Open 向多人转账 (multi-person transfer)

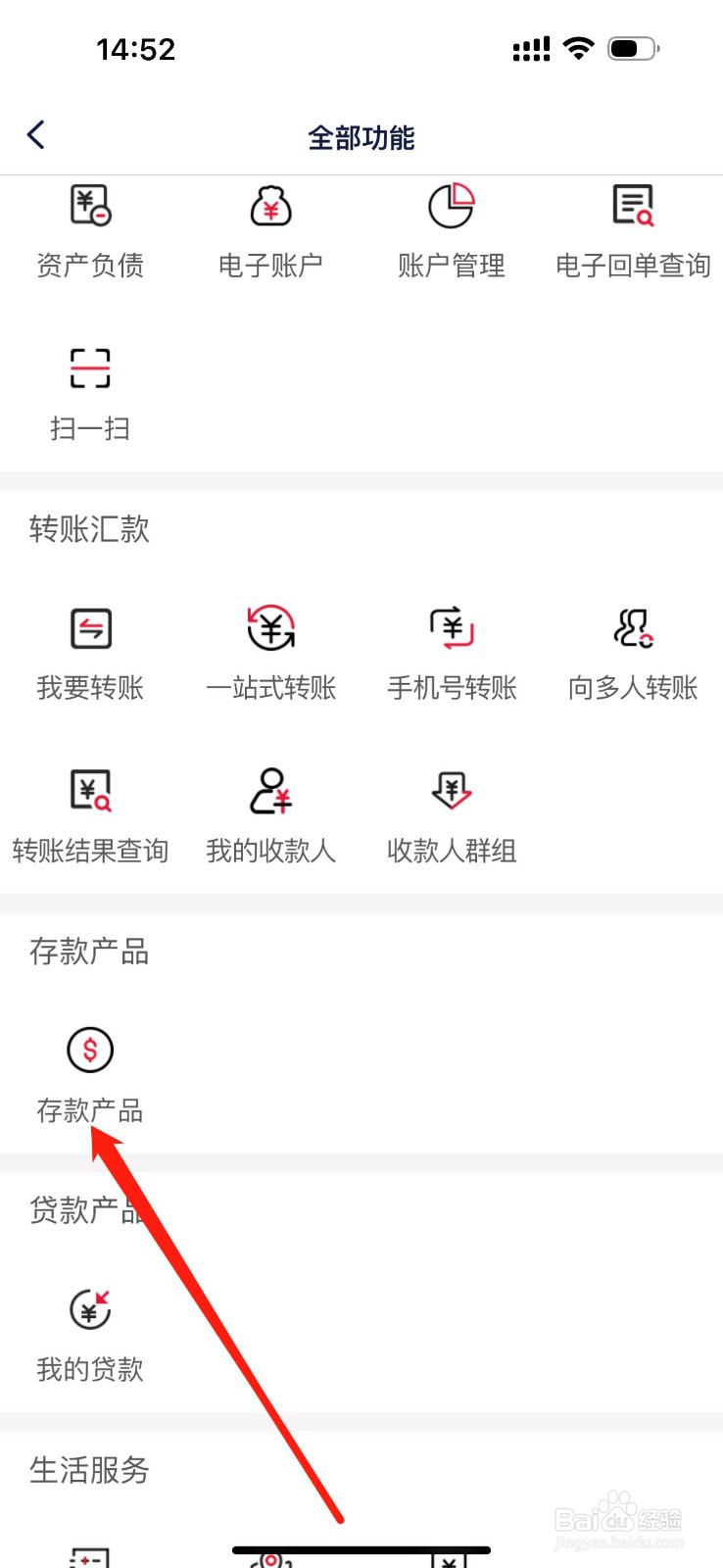(633, 655)
